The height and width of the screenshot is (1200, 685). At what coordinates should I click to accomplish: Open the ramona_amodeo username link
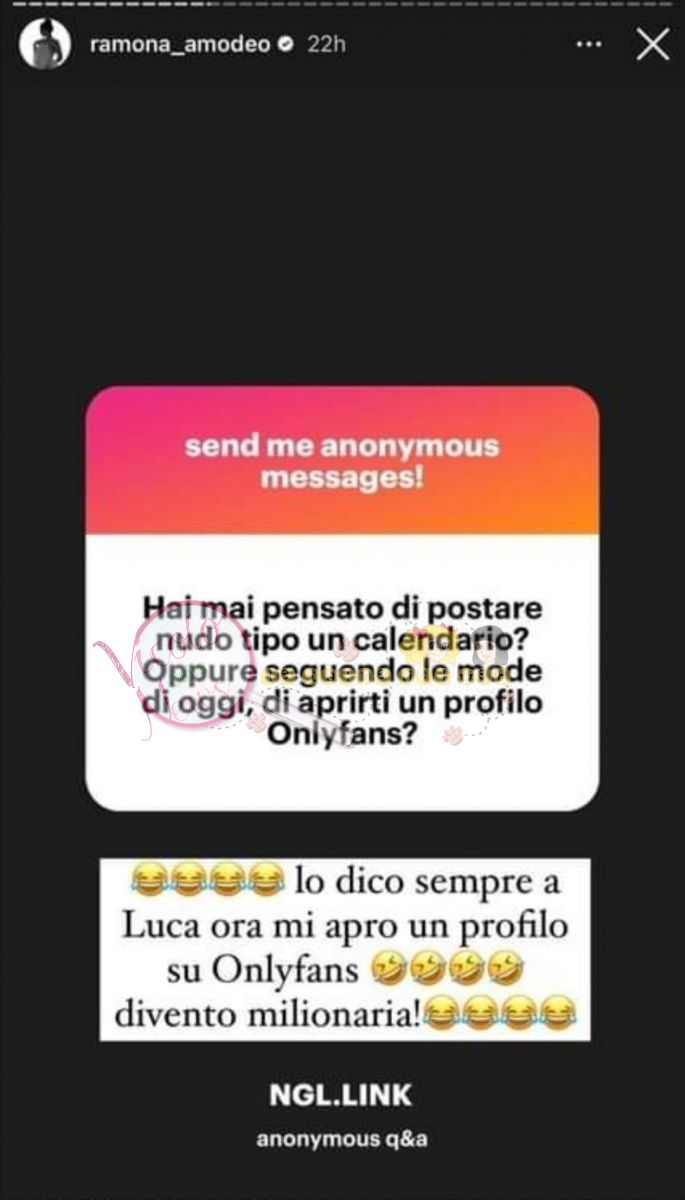(180, 45)
